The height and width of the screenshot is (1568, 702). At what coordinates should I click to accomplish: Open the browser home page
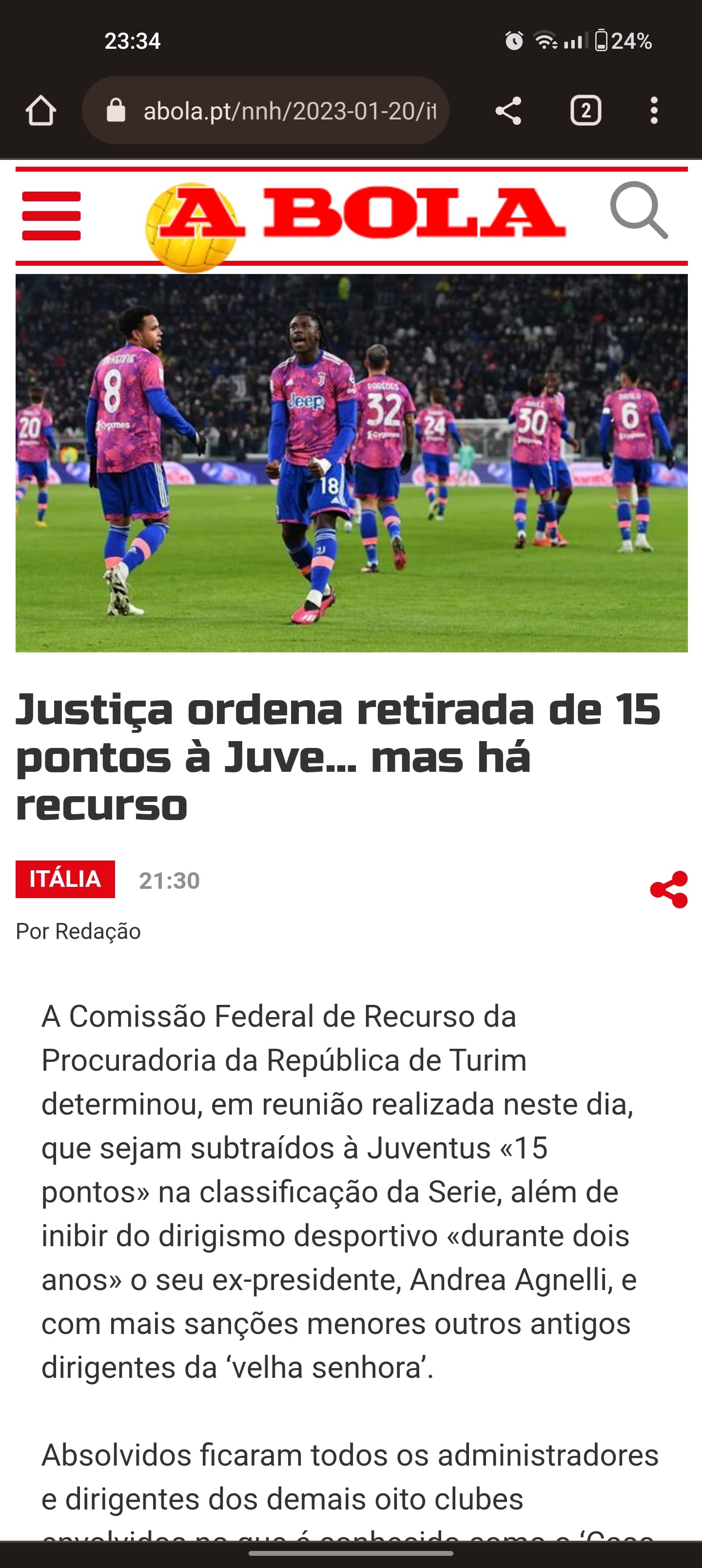click(41, 111)
